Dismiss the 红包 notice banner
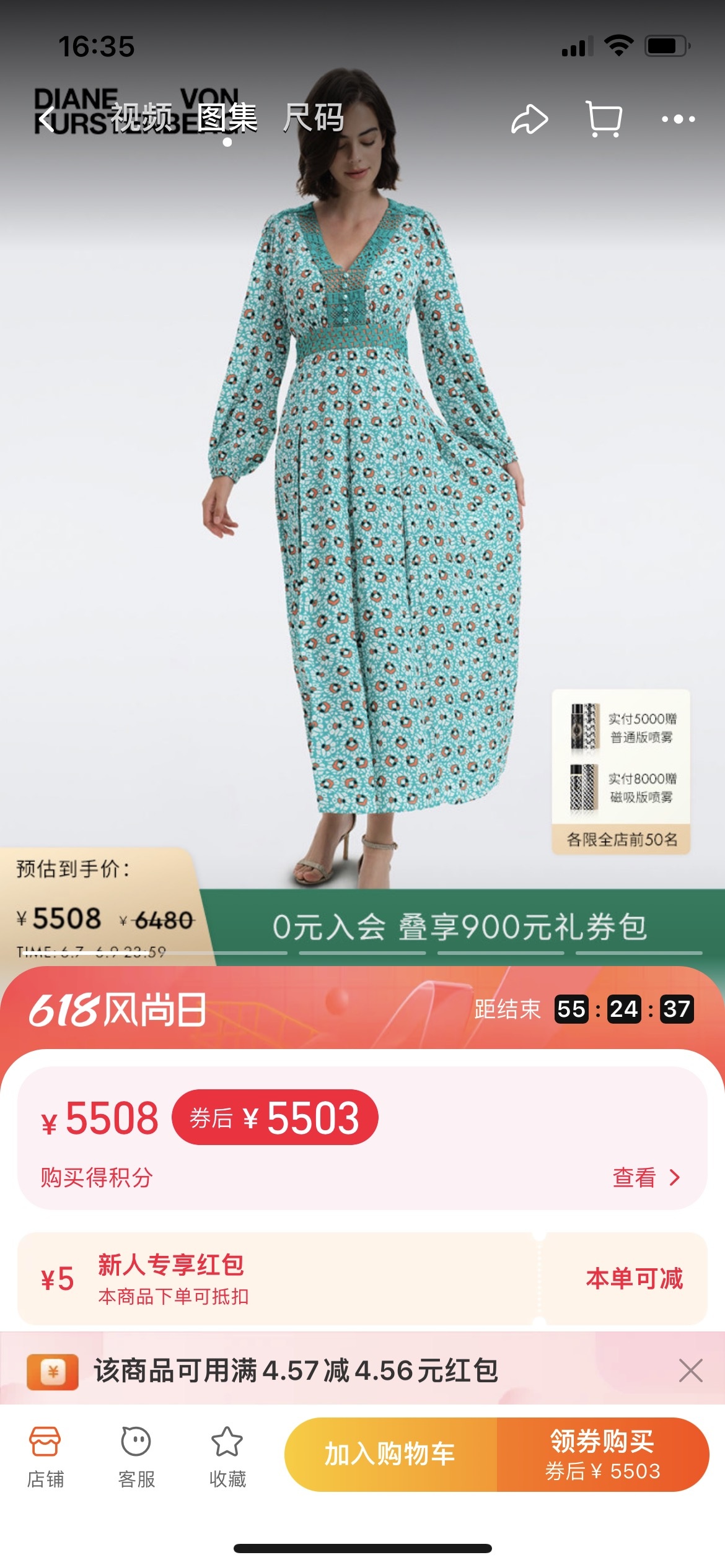 690,1370
